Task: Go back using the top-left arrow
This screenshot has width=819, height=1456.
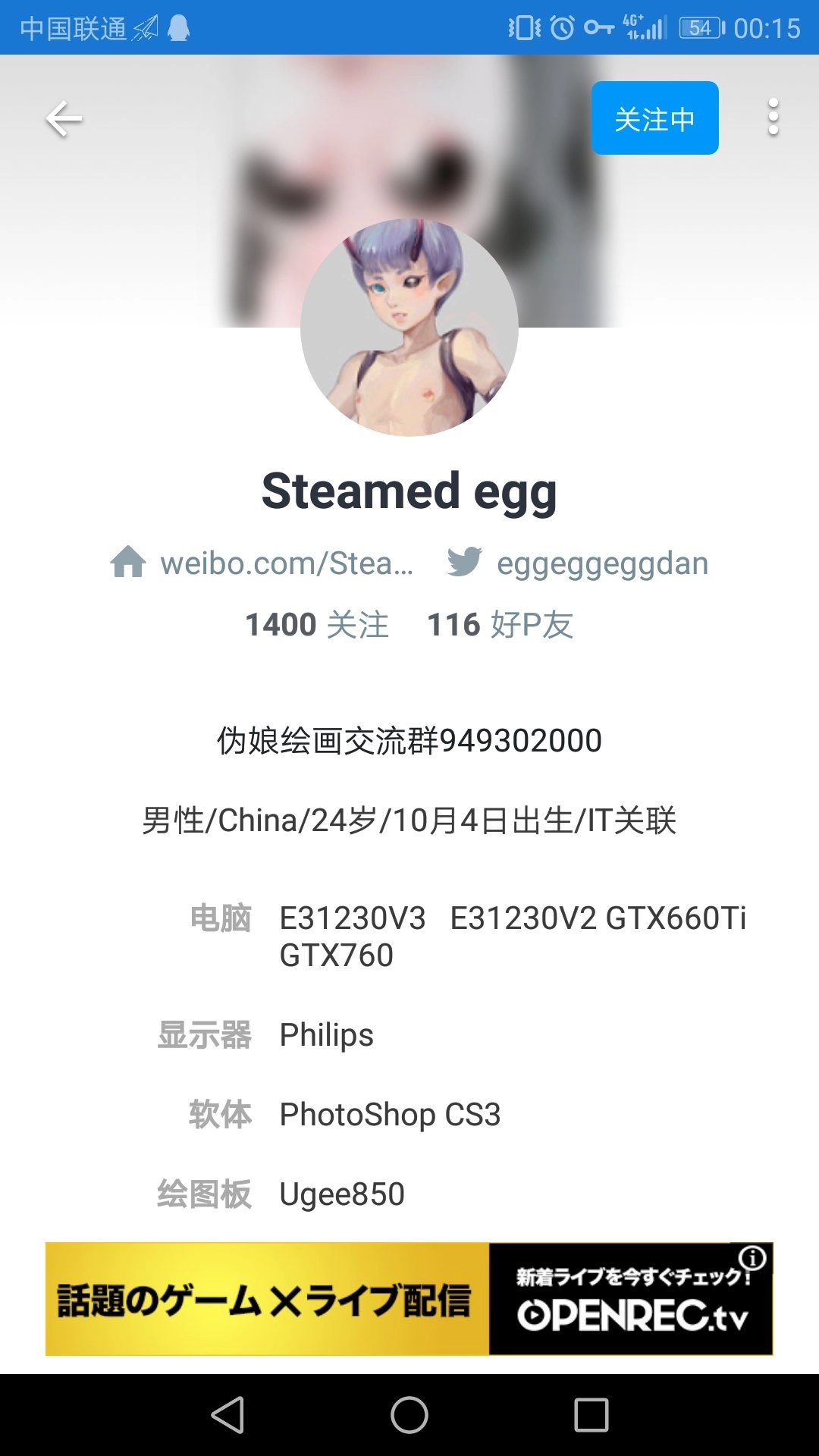Action: coord(64,119)
